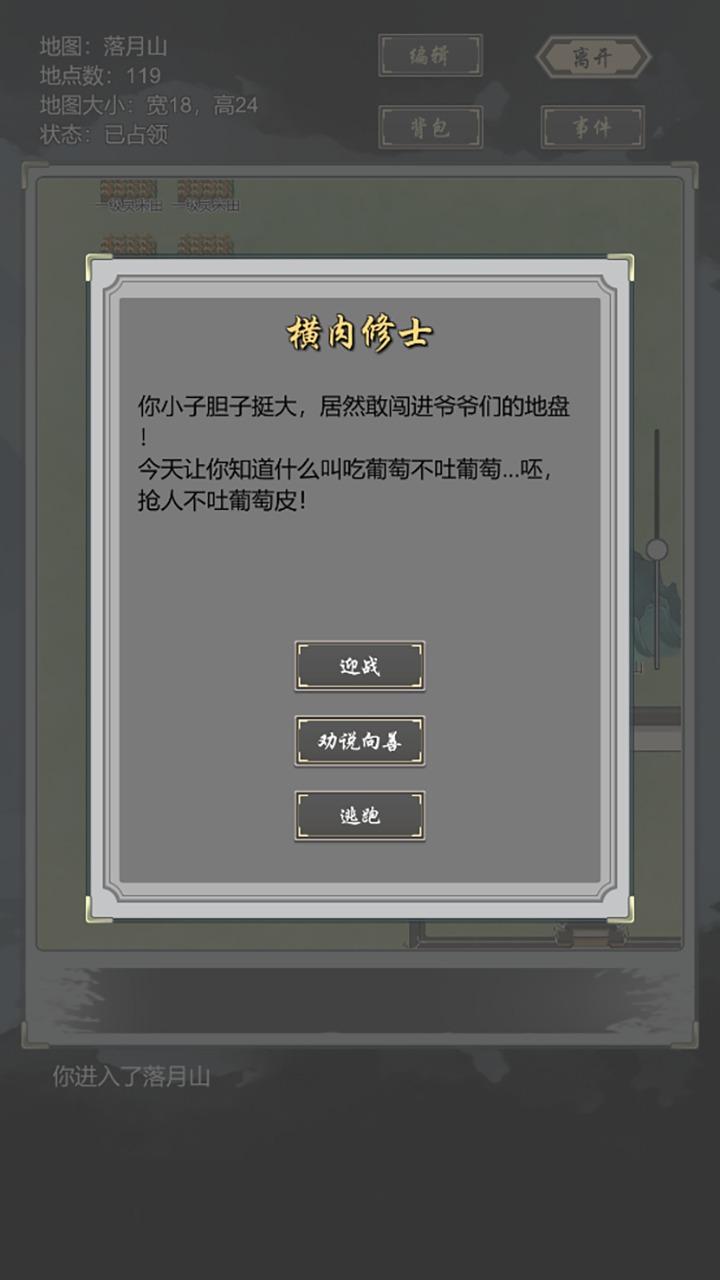Select 劝说向善 to persuade him
The width and height of the screenshot is (720, 1280).
(x=359, y=741)
